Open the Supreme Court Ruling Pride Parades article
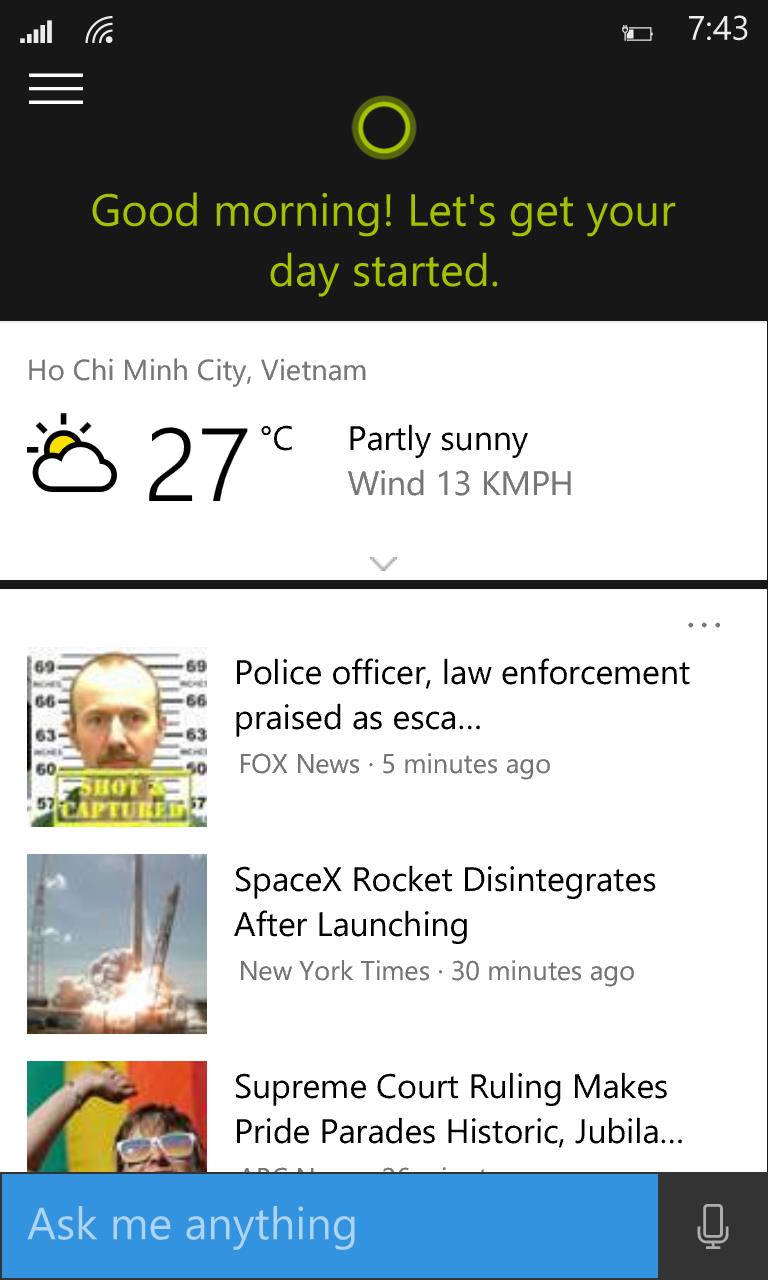 pos(458,1109)
